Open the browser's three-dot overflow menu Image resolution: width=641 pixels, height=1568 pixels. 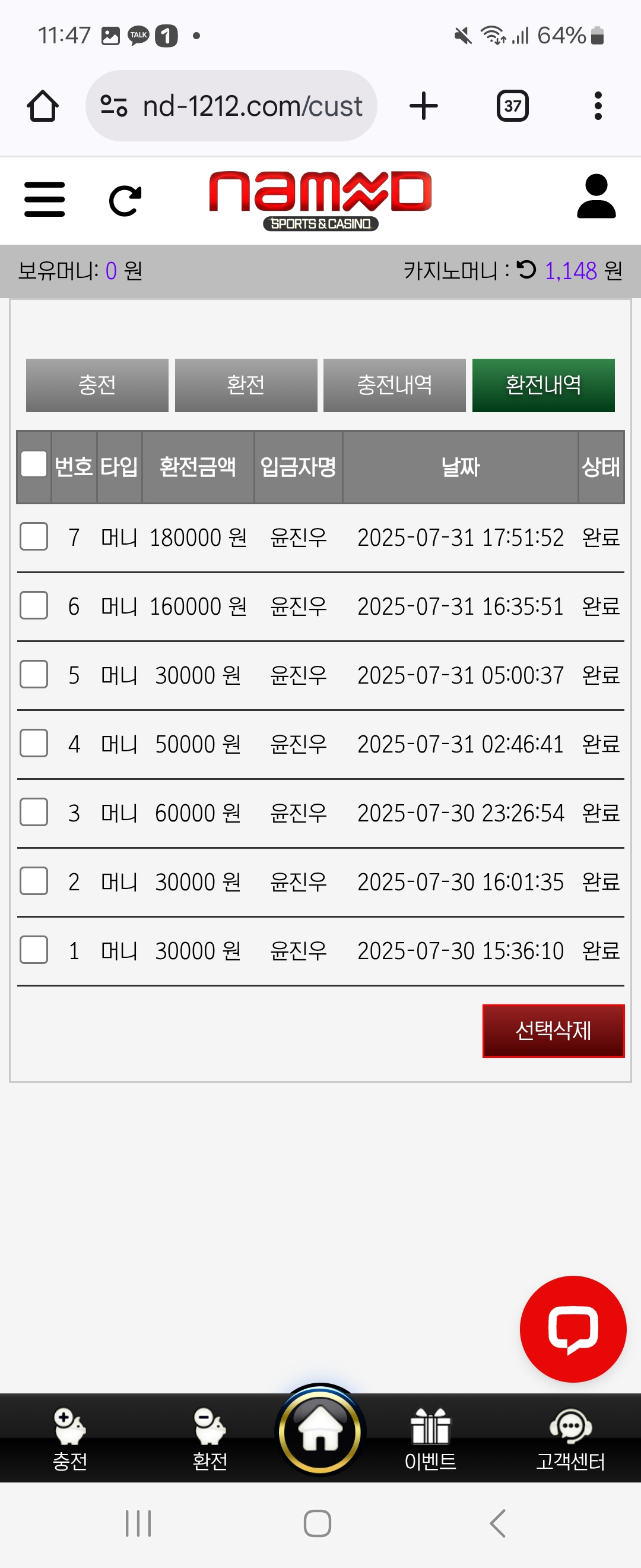pos(598,106)
